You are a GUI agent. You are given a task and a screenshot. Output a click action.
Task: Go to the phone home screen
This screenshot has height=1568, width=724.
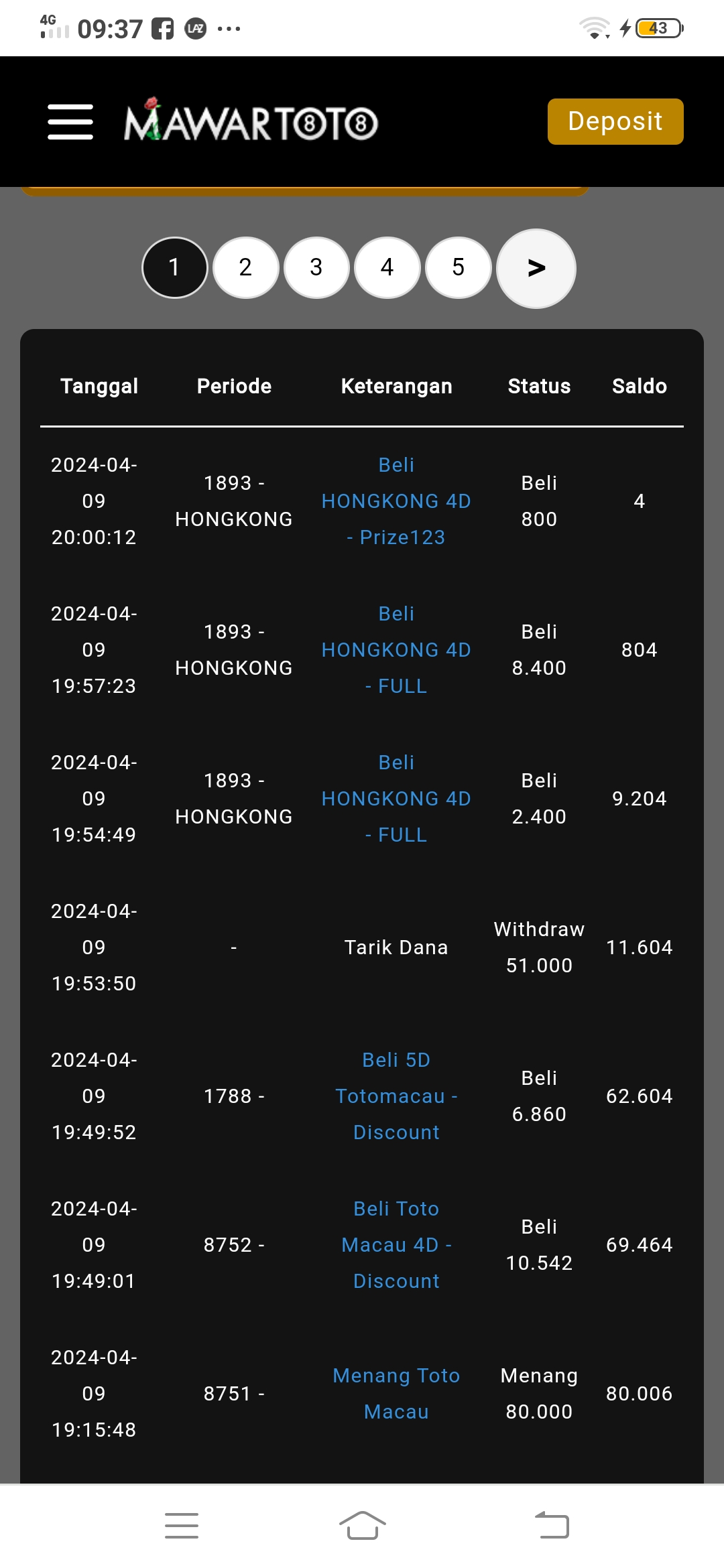362,1526
